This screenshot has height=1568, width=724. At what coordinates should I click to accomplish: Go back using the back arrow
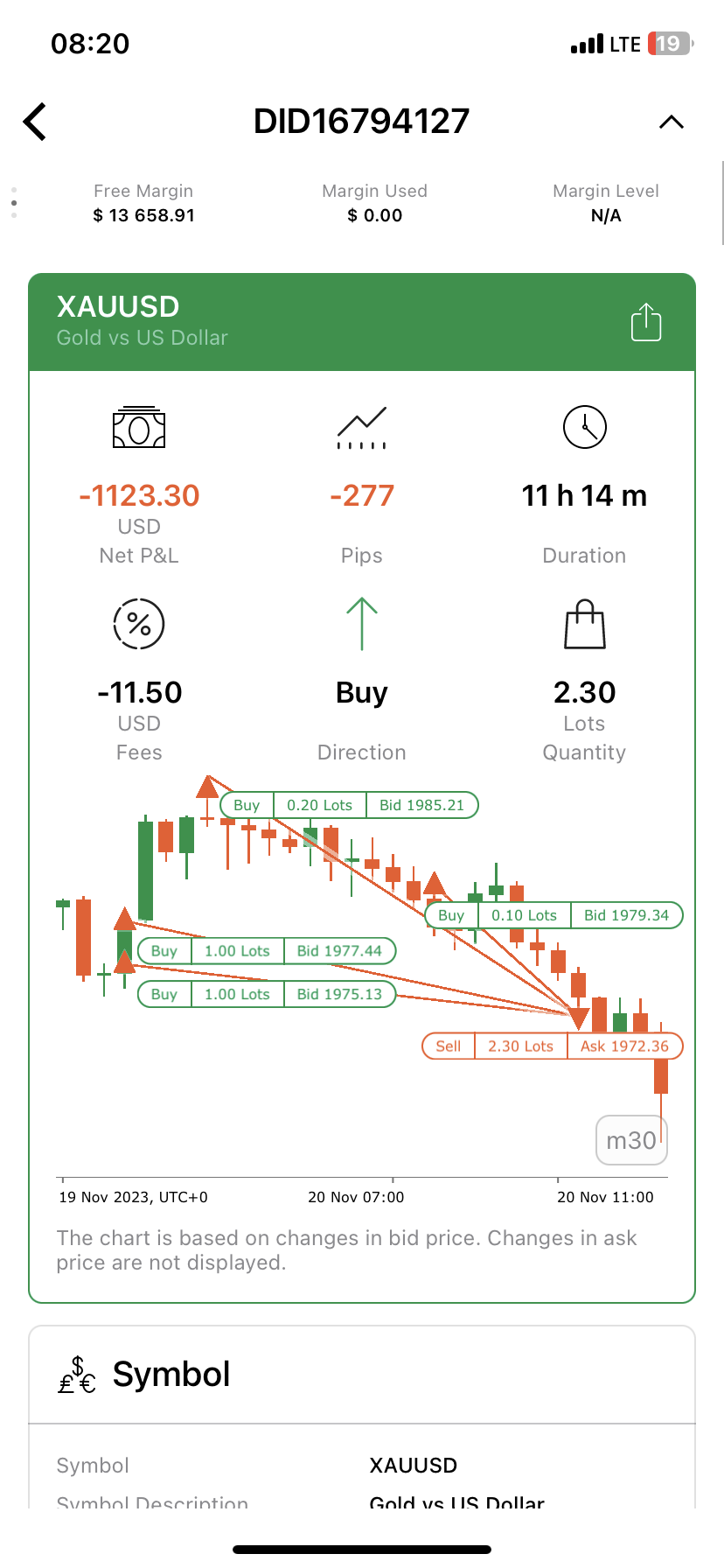point(35,122)
